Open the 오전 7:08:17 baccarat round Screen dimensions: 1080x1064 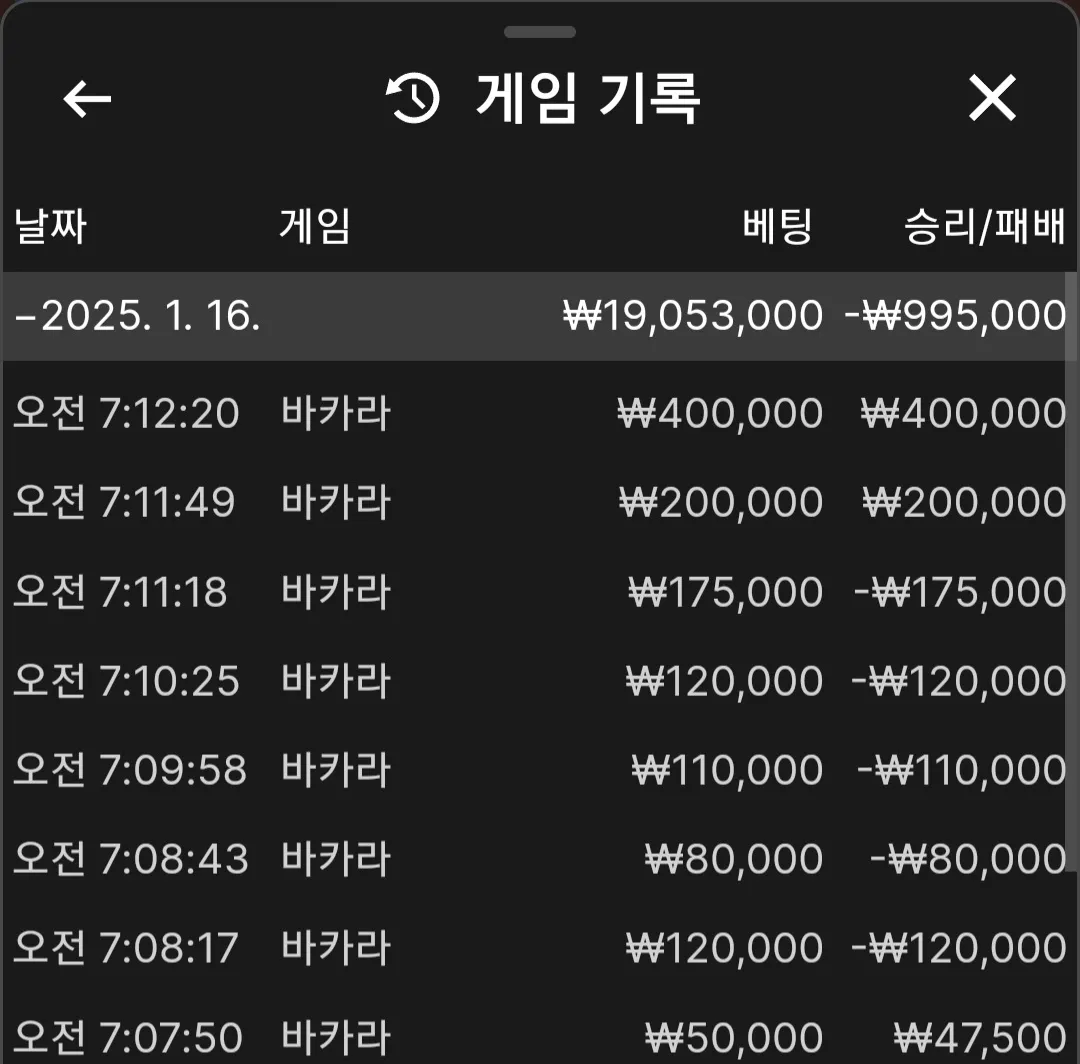click(x=540, y=948)
